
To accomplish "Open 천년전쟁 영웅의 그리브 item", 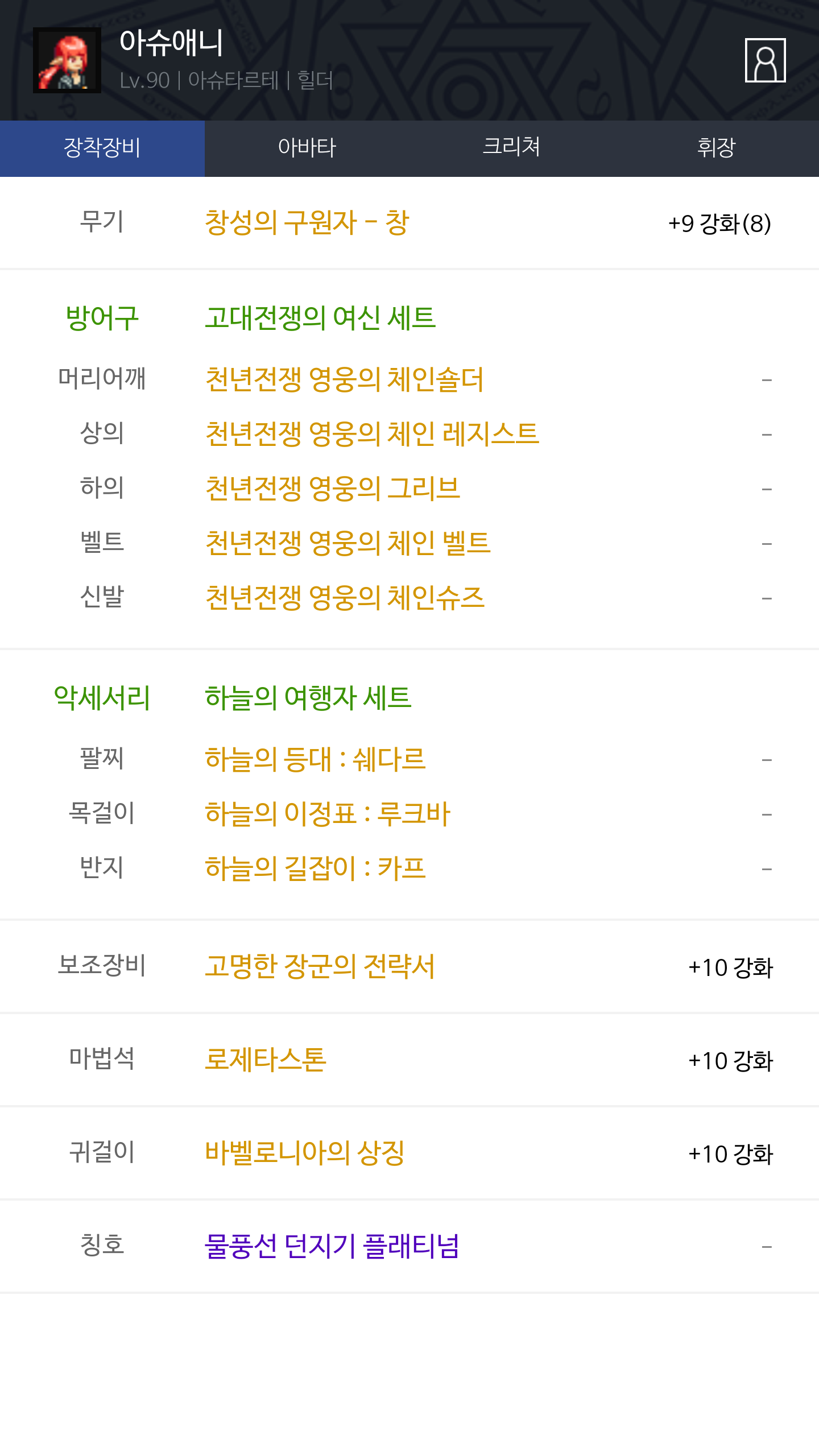I will 333,489.
